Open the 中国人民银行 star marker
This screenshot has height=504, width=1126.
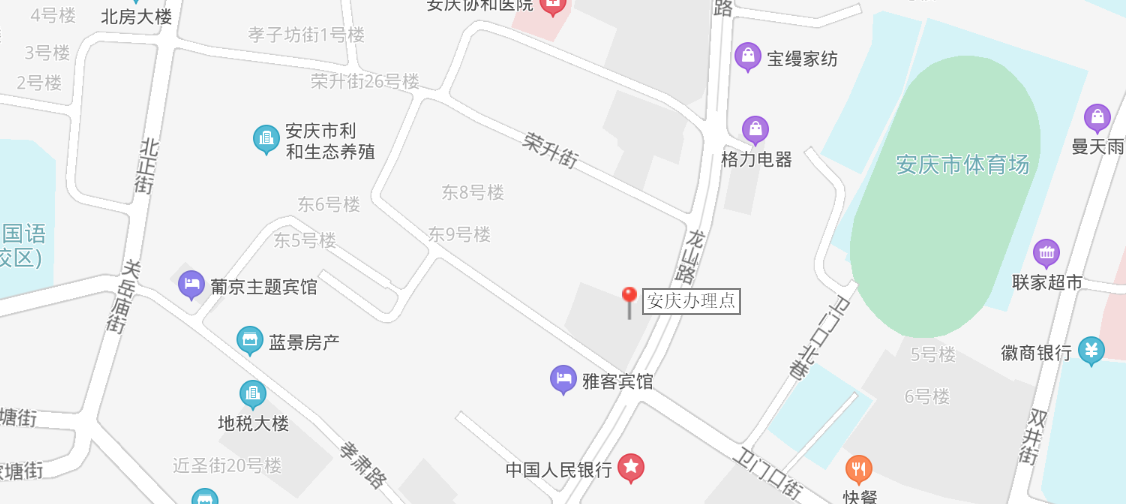[631, 467]
